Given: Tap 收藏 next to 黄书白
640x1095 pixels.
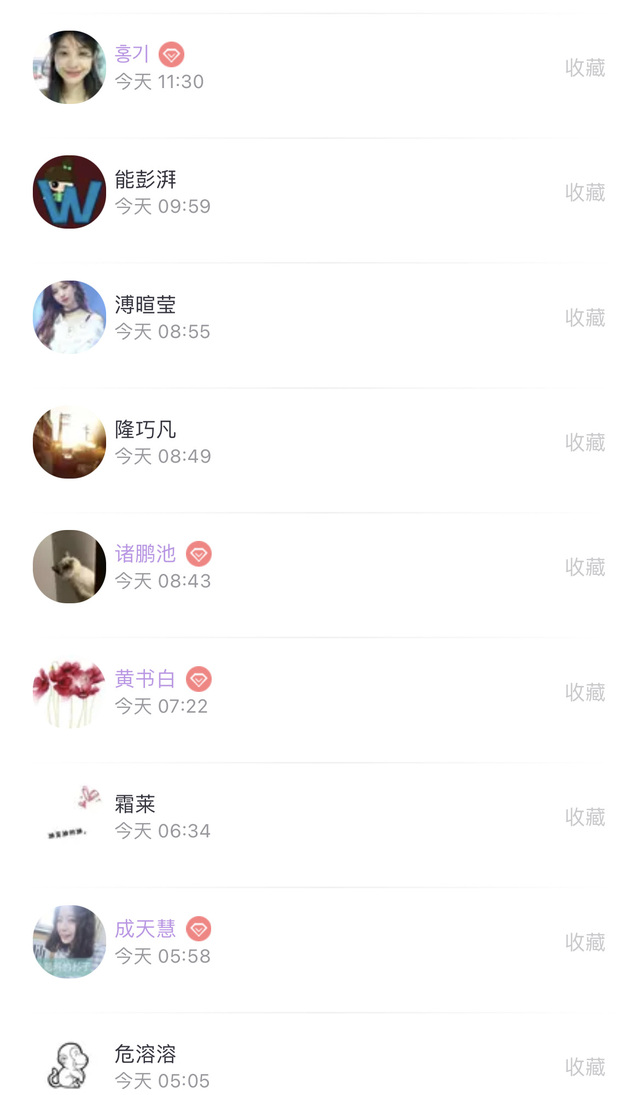Looking at the screenshot, I should (585, 692).
